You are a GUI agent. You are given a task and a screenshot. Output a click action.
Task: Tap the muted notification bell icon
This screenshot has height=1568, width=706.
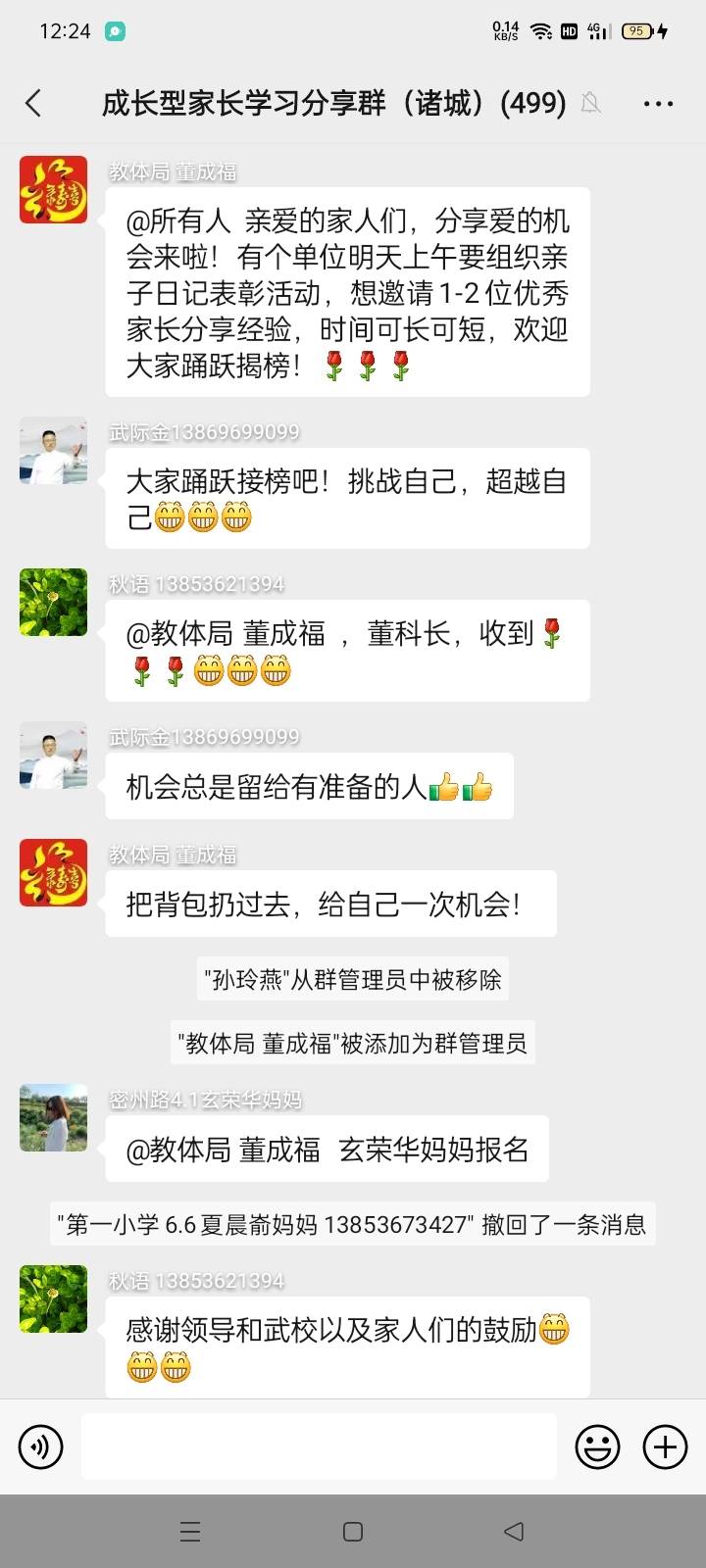point(591,102)
